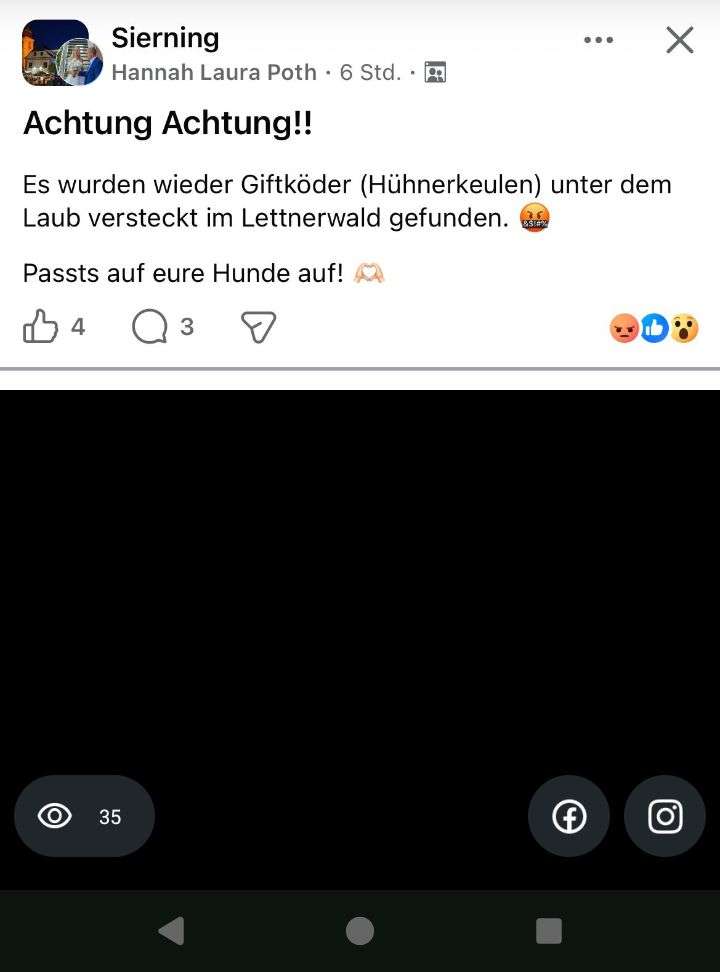The width and height of the screenshot is (720, 972).
Task: Tap the angry reaction emoji
Action: 622,327
